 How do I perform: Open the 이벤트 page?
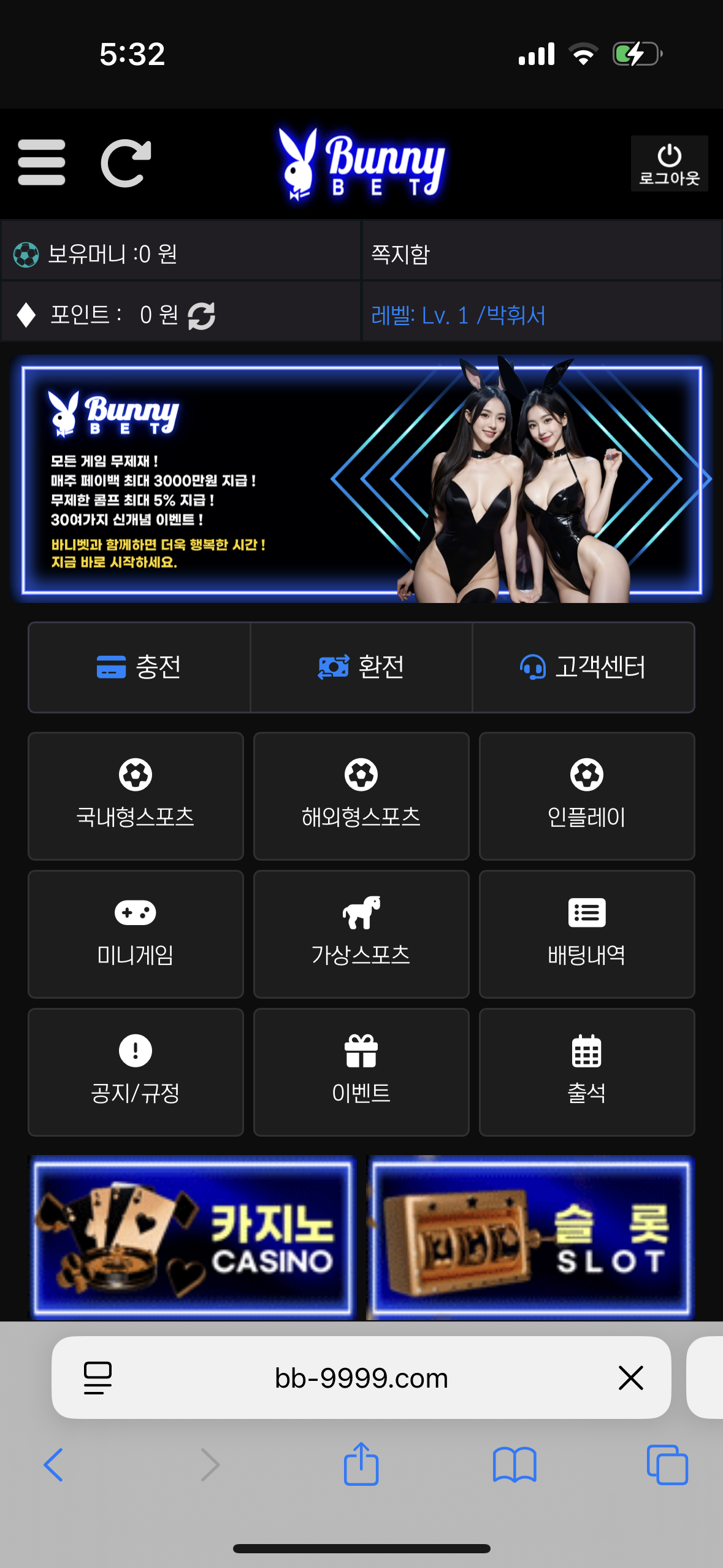coord(361,1072)
